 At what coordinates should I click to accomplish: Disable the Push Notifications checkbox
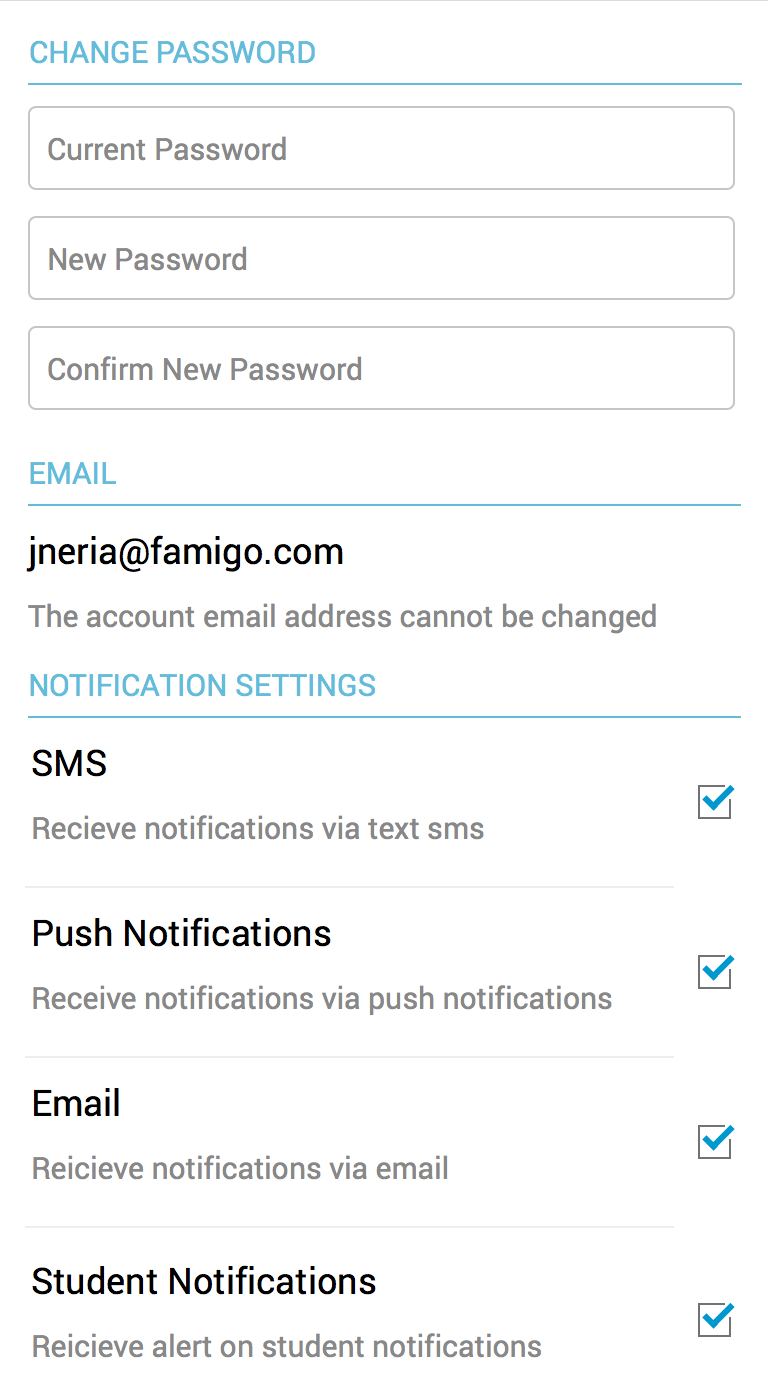pyautogui.click(x=715, y=972)
